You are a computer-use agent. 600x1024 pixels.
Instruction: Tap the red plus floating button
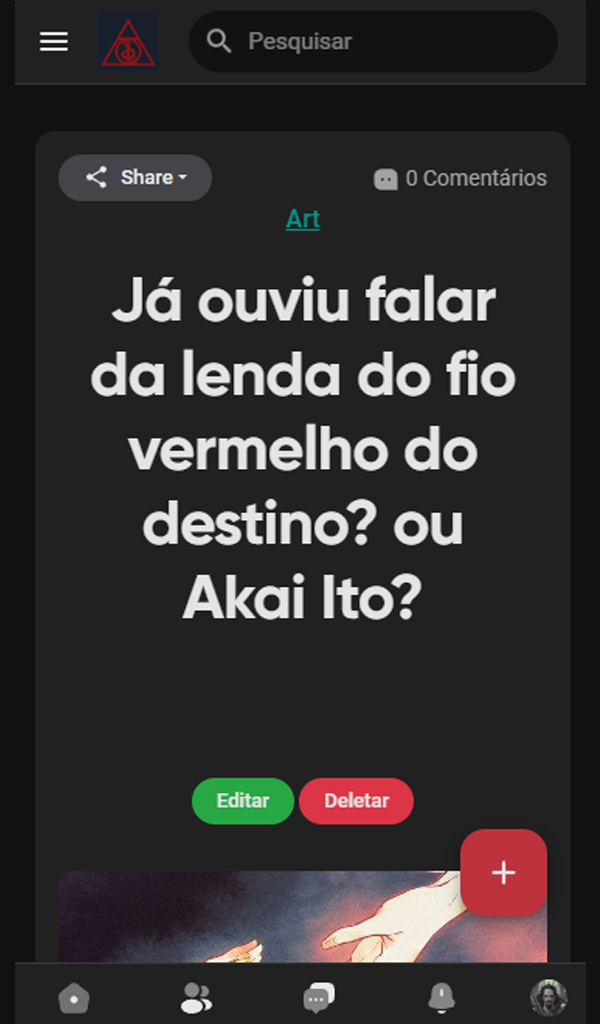(x=503, y=872)
